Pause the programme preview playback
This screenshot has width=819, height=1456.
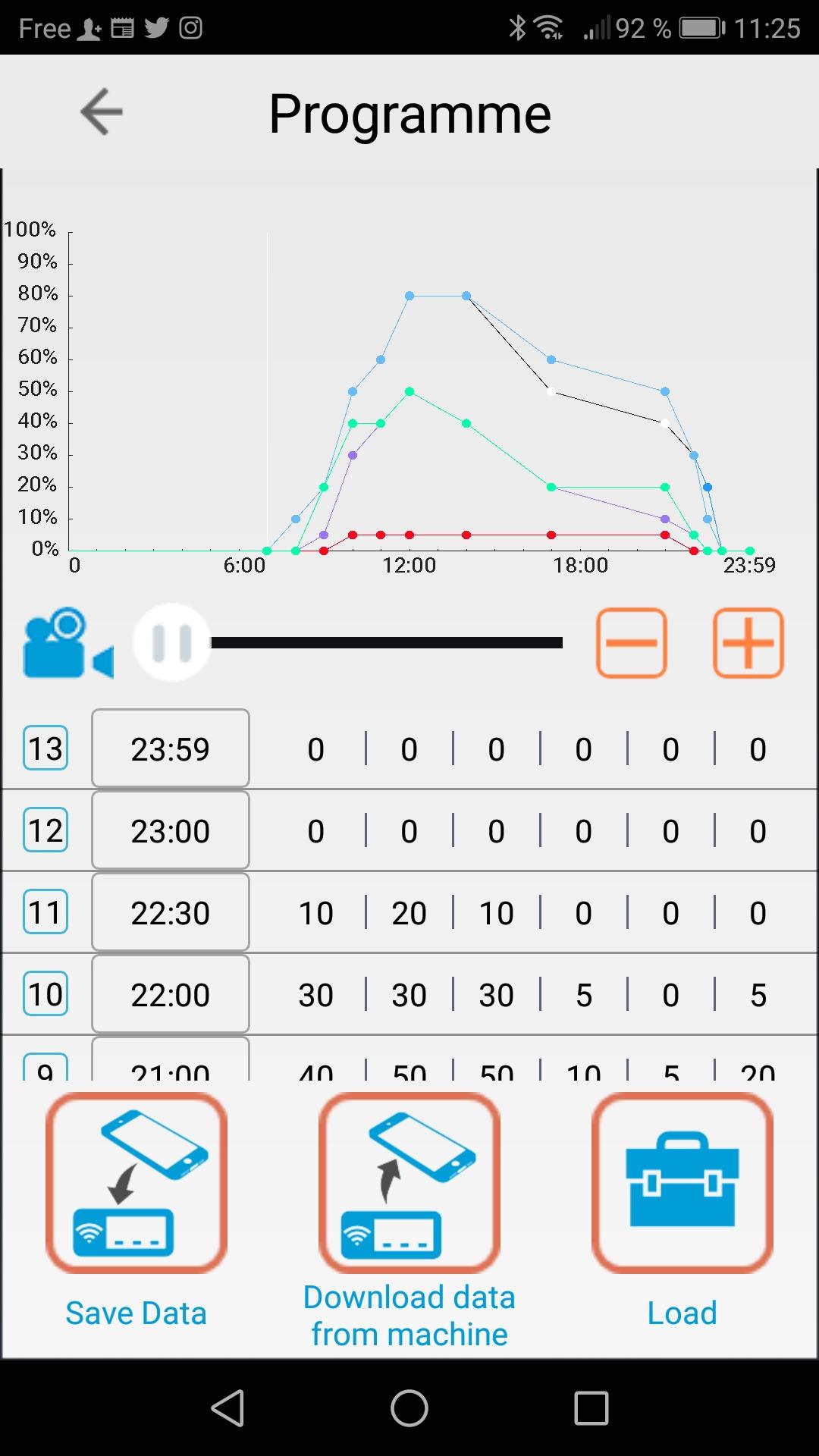pyautogui.click(x=172, y=643)
